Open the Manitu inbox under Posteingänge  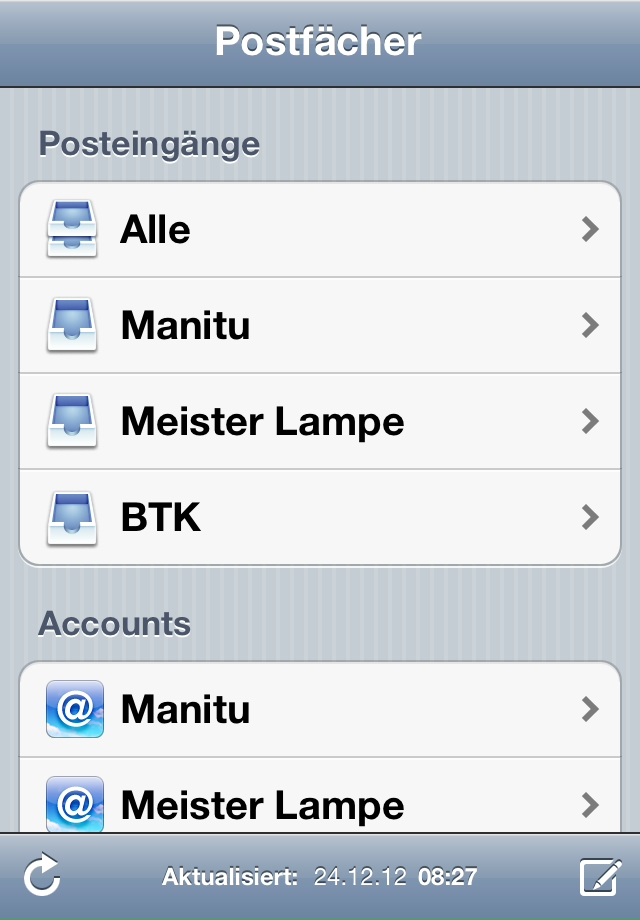pos(320,326)
